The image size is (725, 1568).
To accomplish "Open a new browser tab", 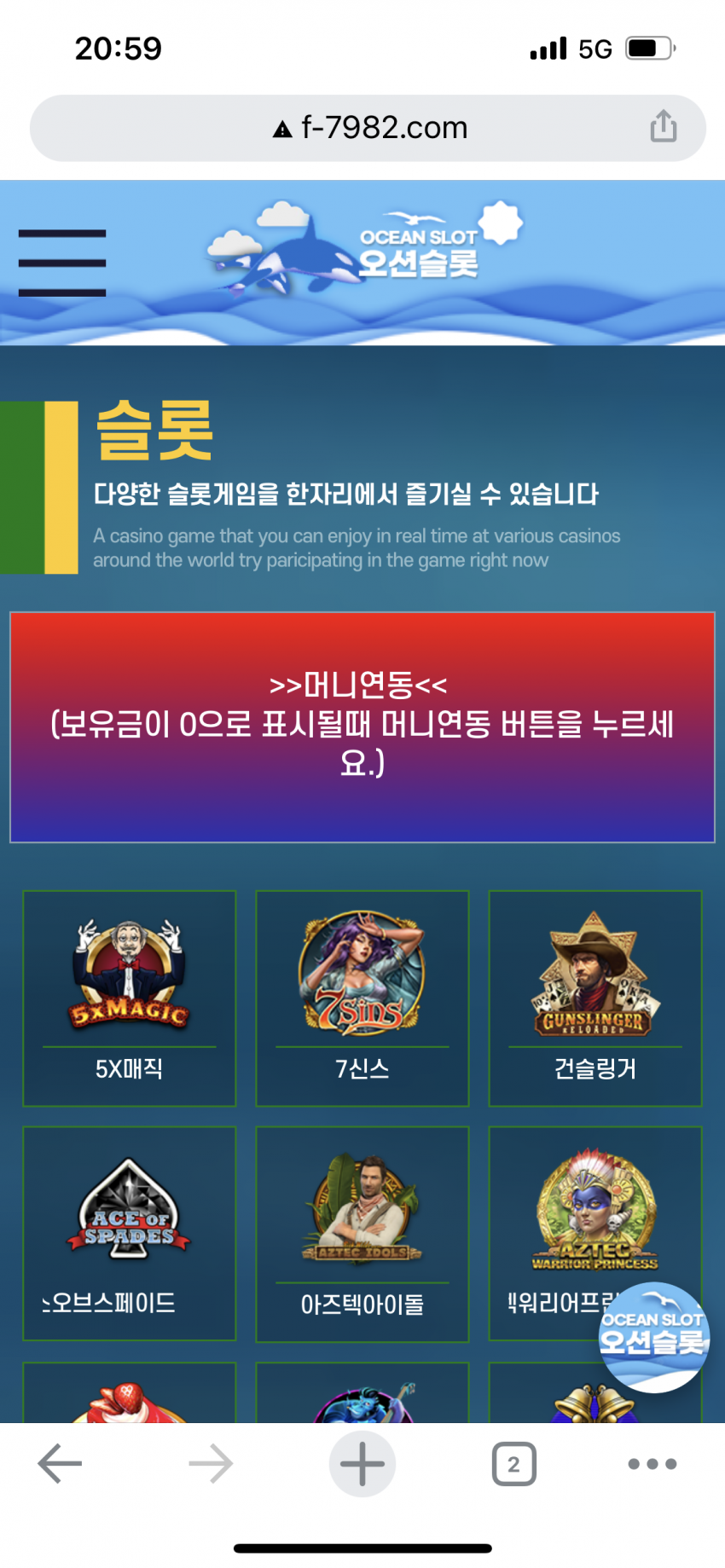I will pos(362,1464).
